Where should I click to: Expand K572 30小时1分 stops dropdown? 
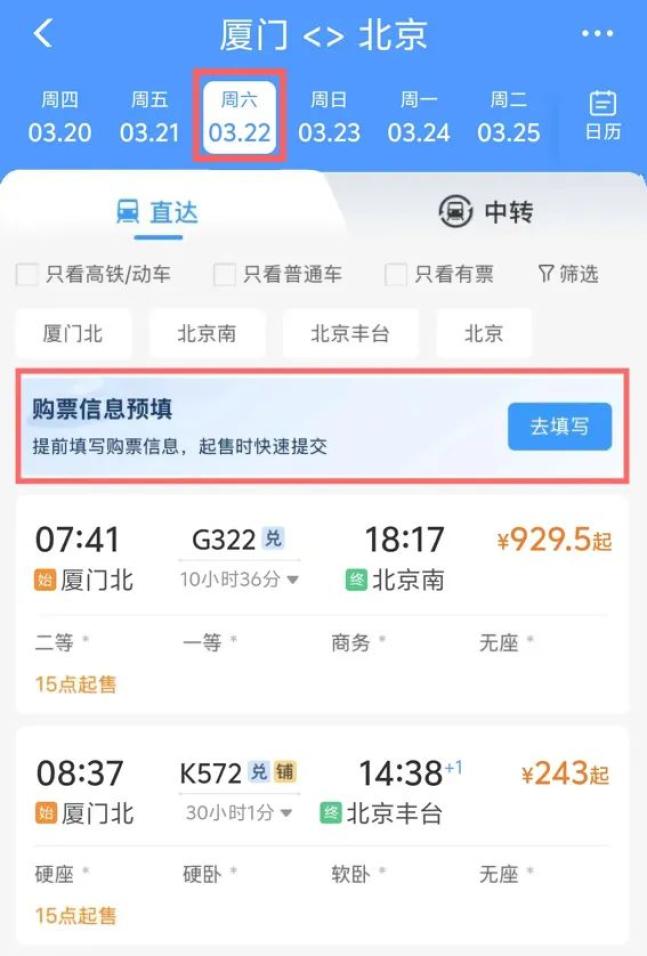(x=239, y=813)
